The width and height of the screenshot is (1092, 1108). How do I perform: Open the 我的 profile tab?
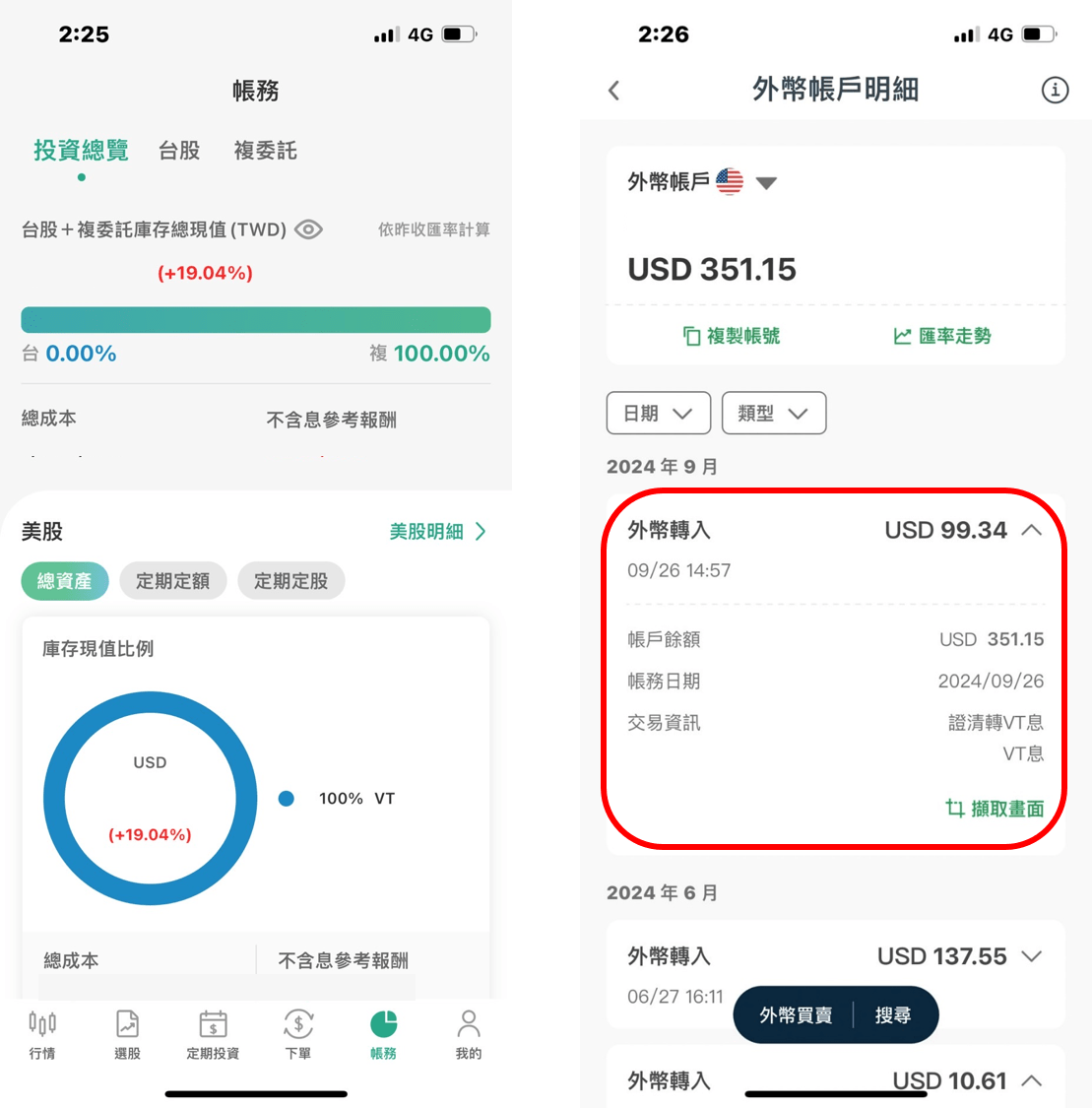click(469, 1034)
